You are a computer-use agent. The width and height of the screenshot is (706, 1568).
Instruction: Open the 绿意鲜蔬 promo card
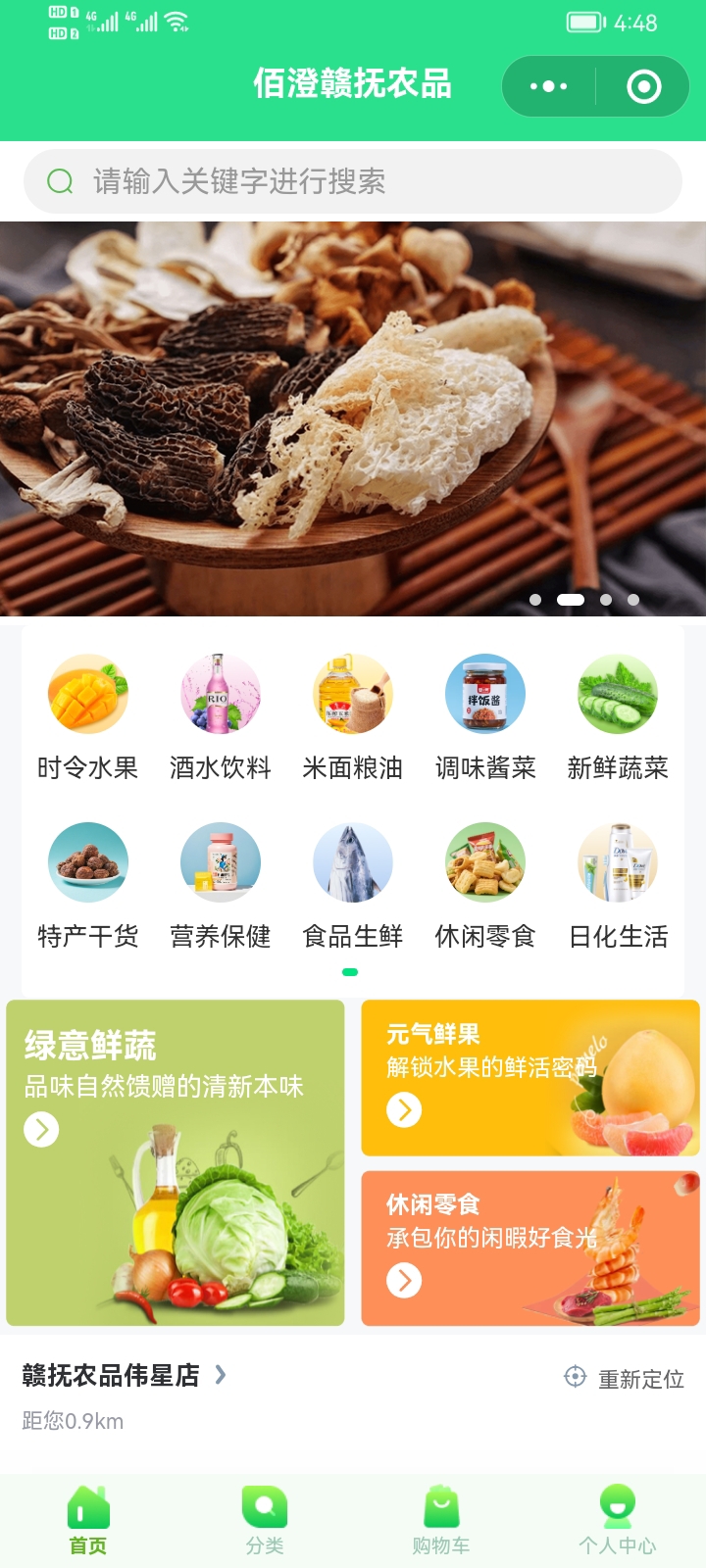click(176, 1162)
